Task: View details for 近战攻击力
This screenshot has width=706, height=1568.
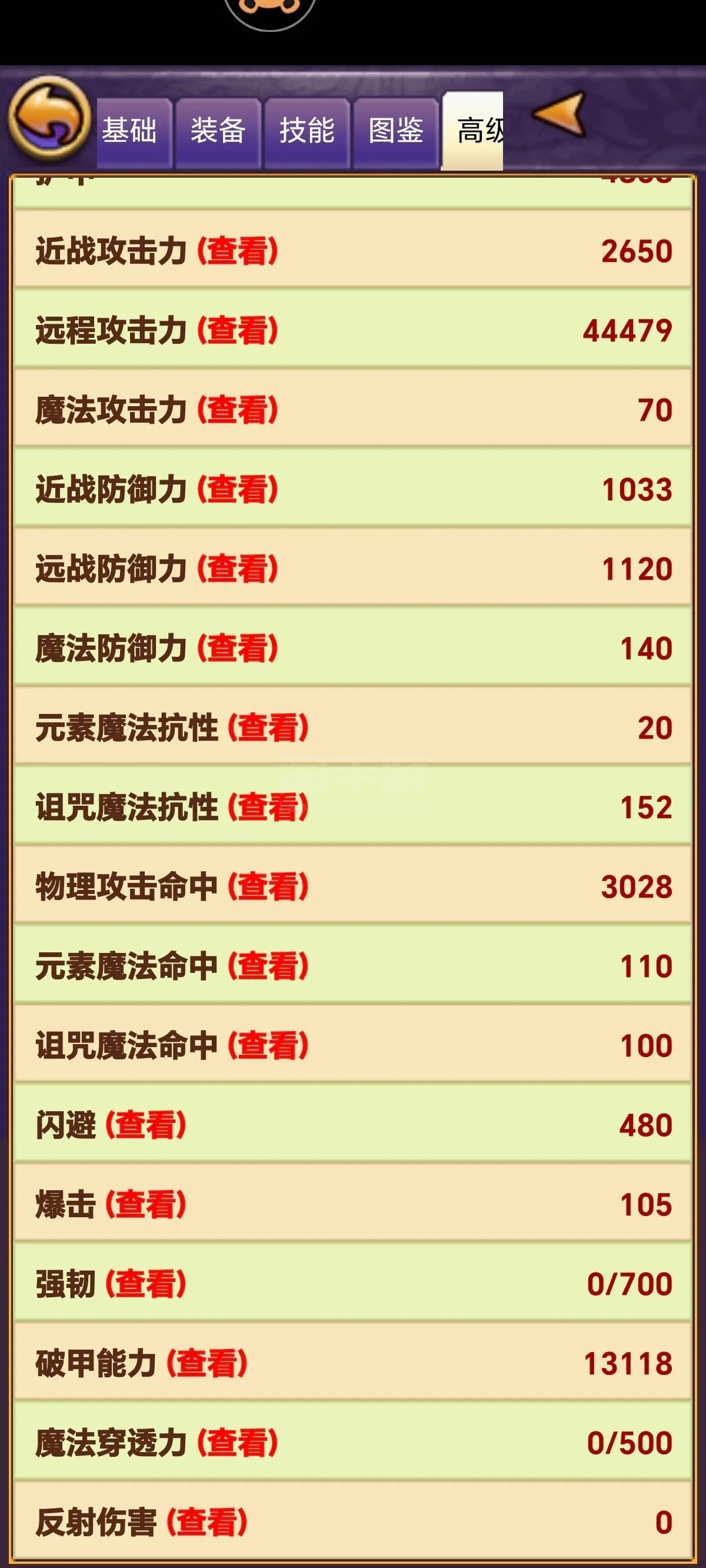Action: click(x=237, y=251)
